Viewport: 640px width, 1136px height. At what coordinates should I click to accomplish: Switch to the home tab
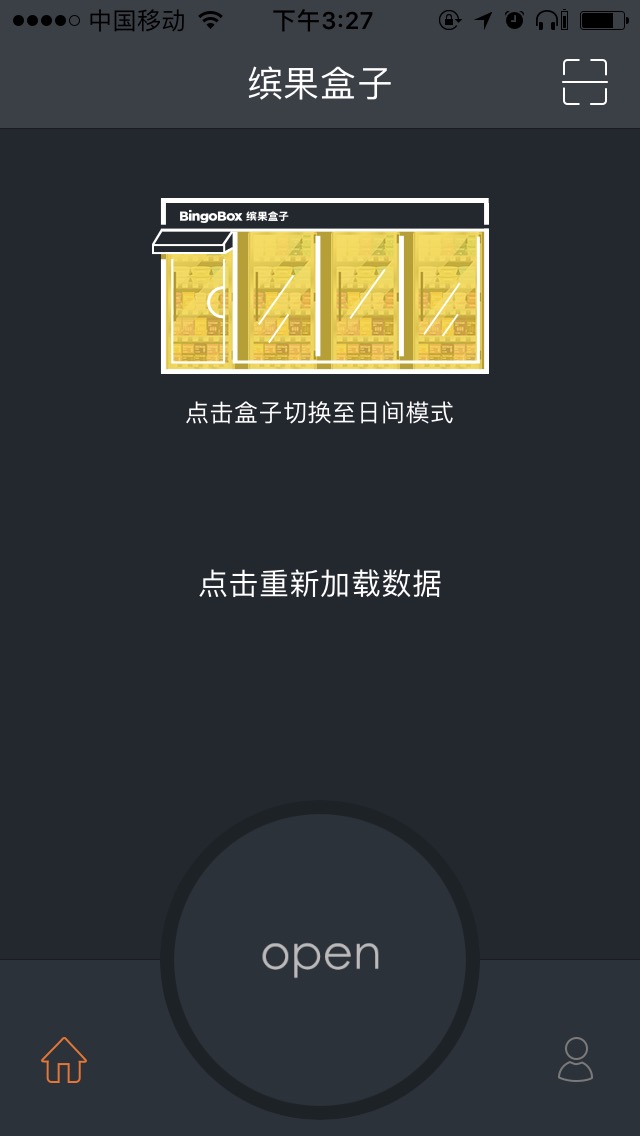pos(64,1060)
